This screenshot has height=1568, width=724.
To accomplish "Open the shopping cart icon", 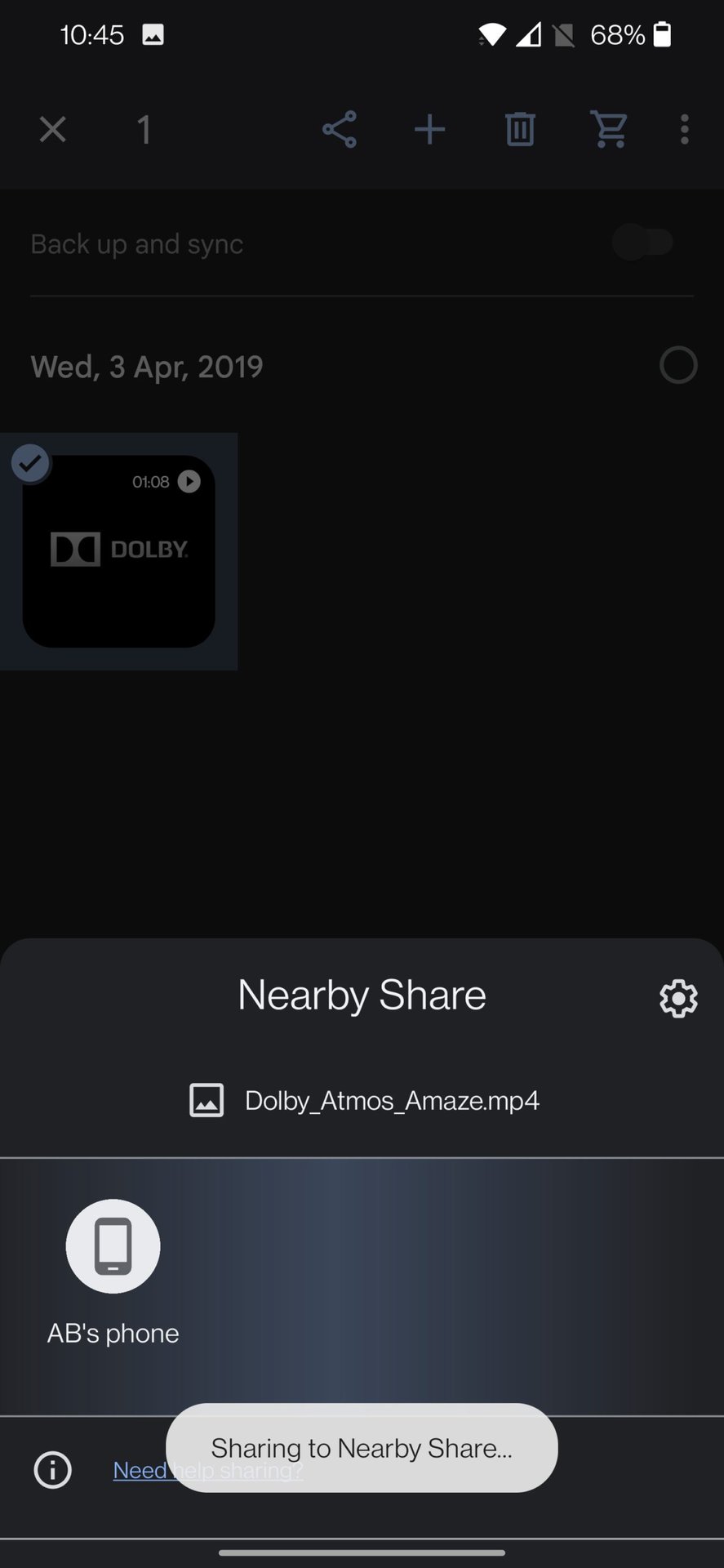I will point(610,129).
